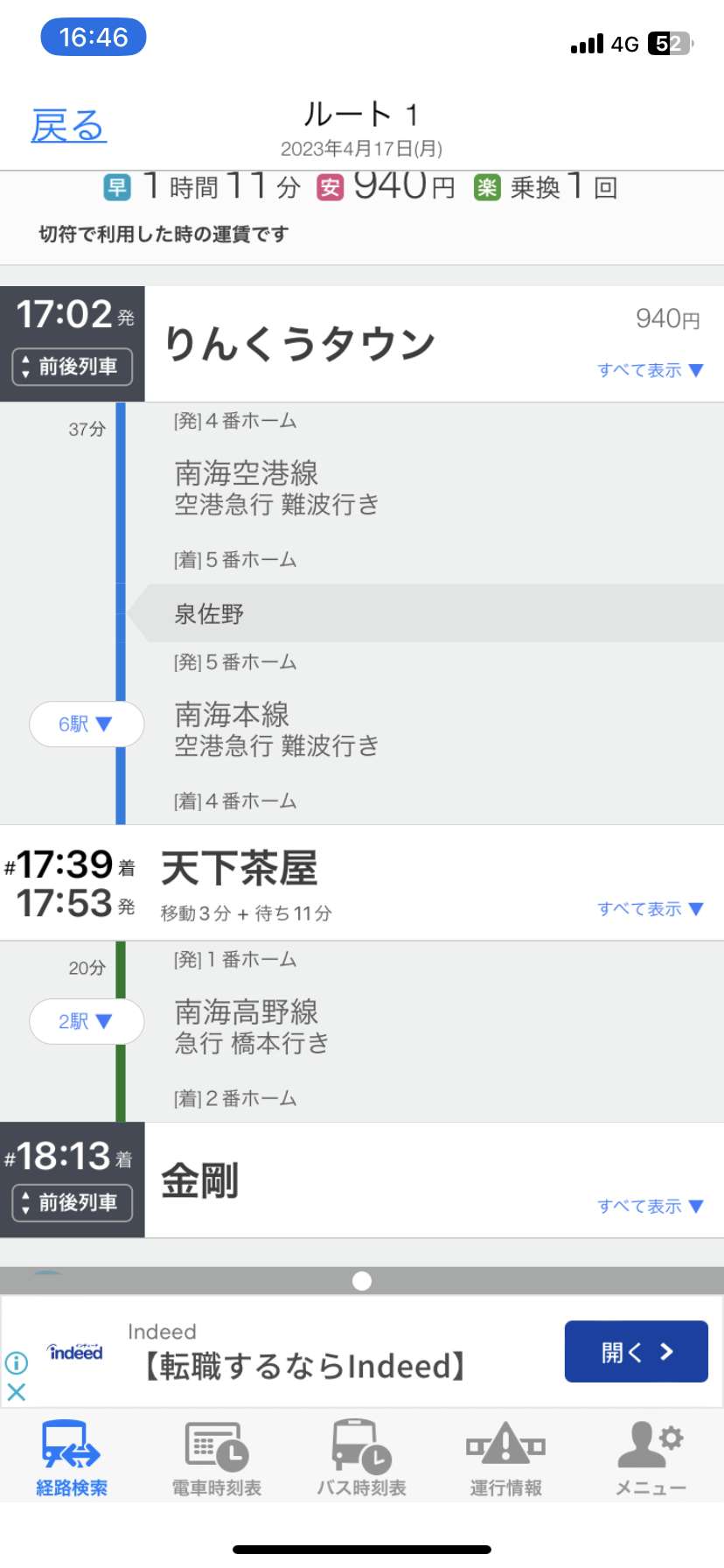Screen dimensions: 724x1568
Task: Tap the page indicator dot
Action: pos(362,1281)
